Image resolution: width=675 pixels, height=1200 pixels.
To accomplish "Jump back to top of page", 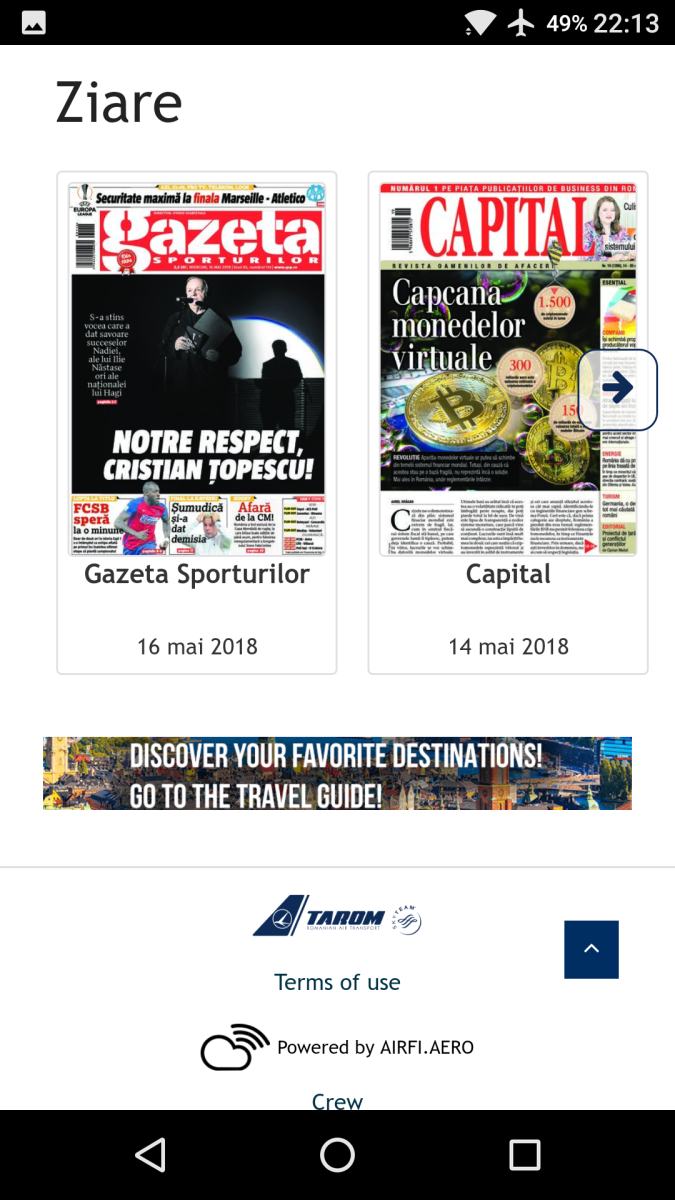I will click(x=591, y=949).
